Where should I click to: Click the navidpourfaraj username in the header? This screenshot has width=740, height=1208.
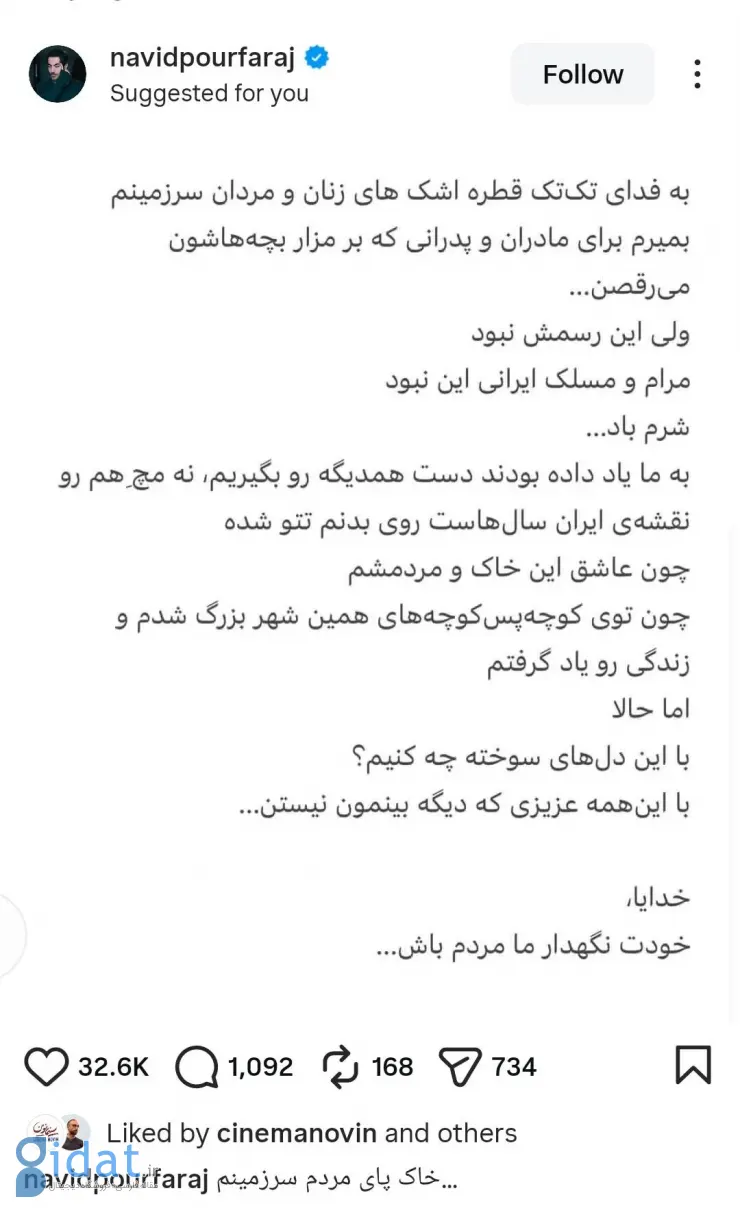[204, 57]
